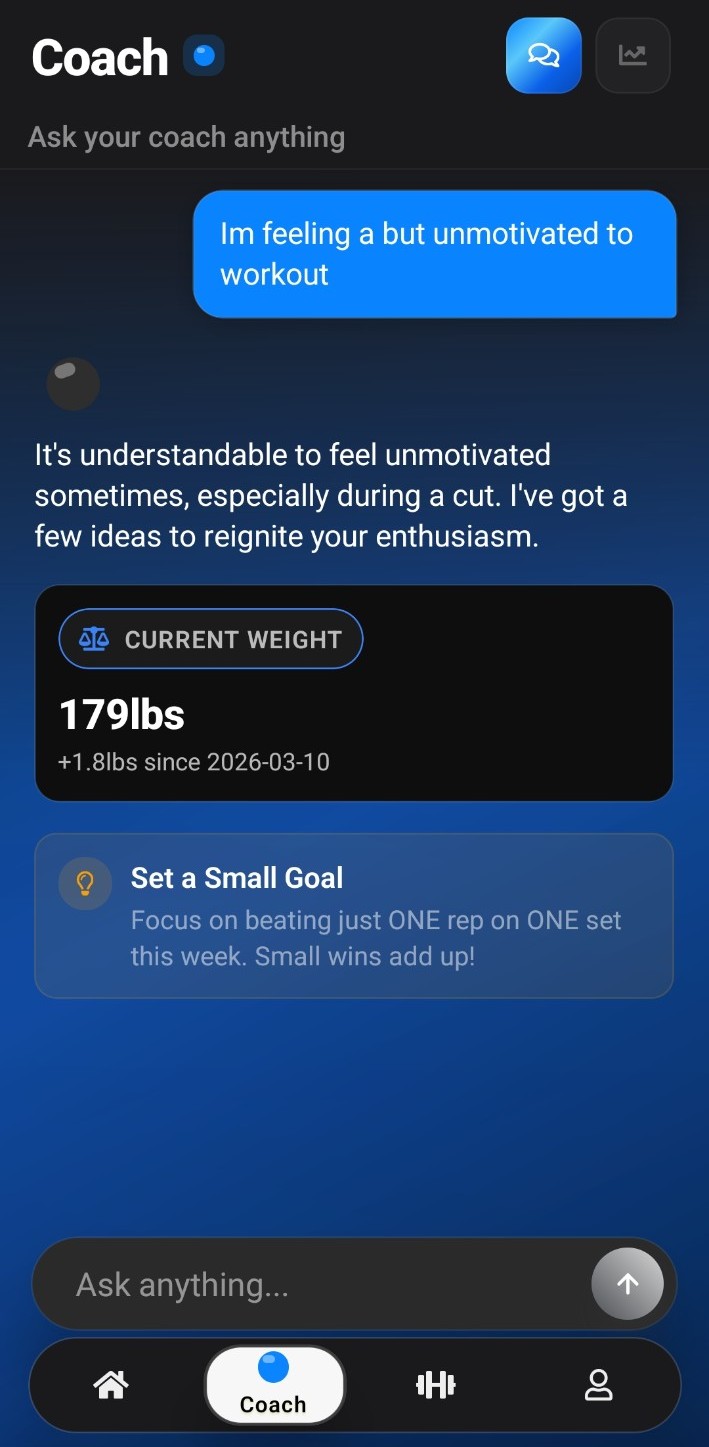The height and width of the screenshot is (1447, 709).
Task: Send the message with the arrow button
Action: click(627, 1284)
